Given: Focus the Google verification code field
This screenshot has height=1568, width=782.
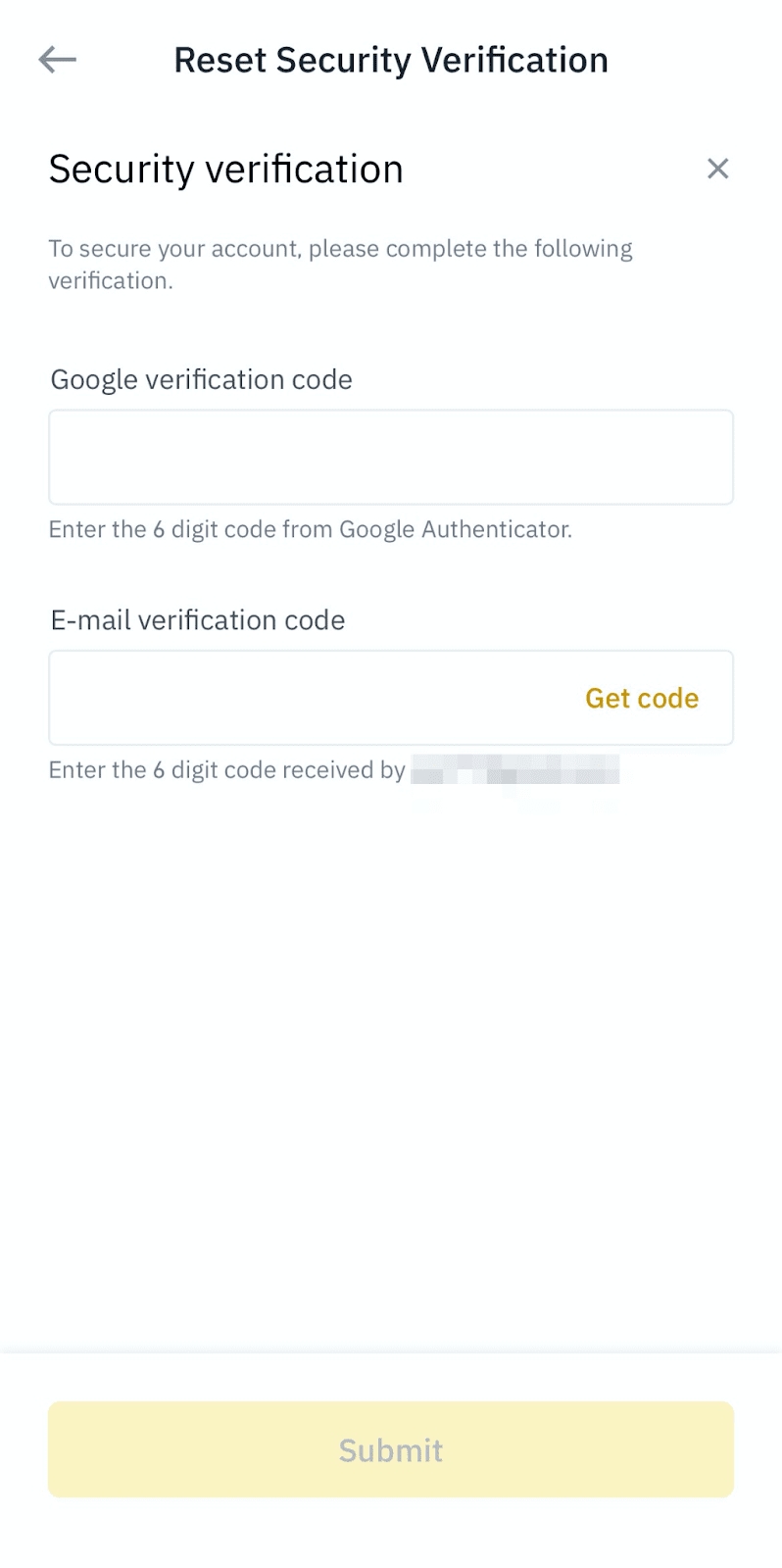Looking at the screenshot, I should tap(390, 457).
